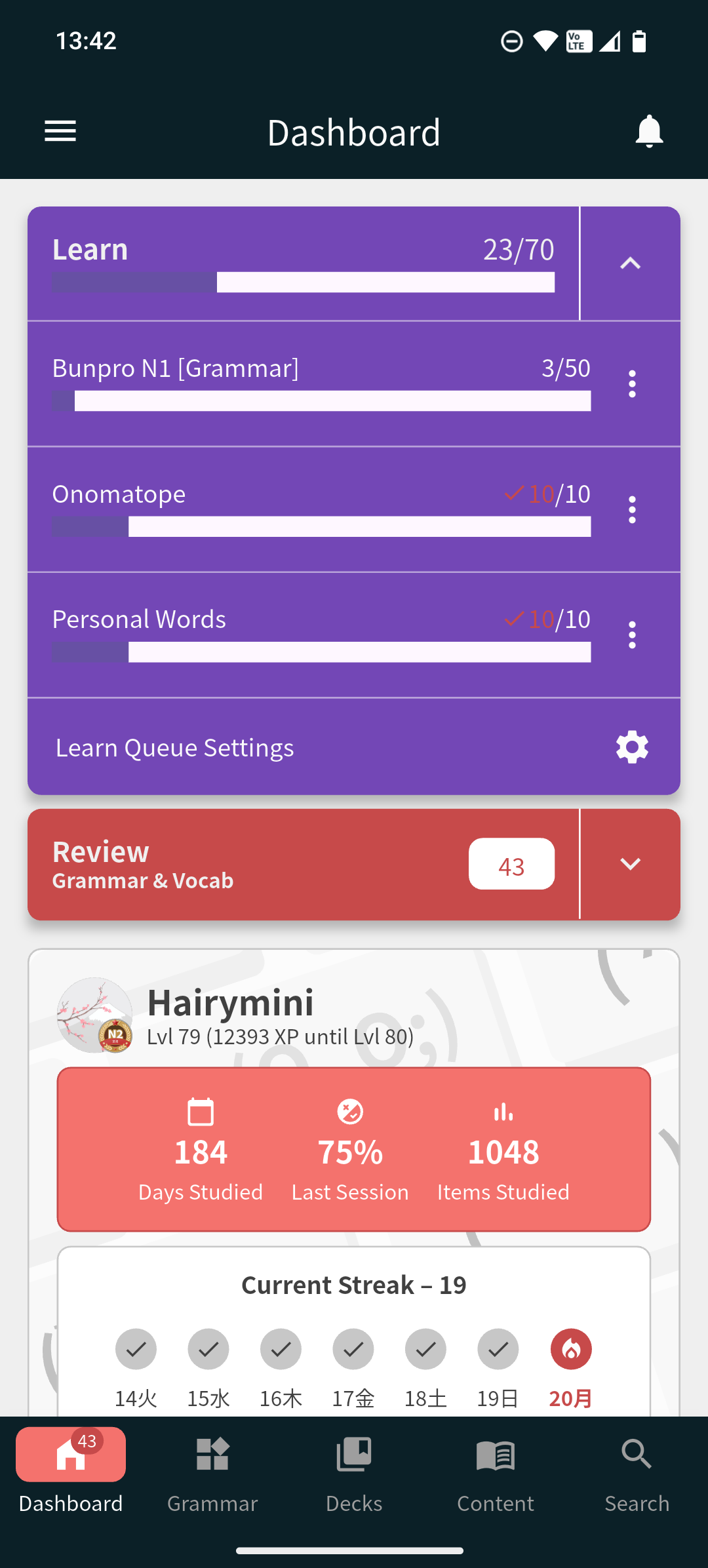Expand the Review section chevron

pos(630,864)
